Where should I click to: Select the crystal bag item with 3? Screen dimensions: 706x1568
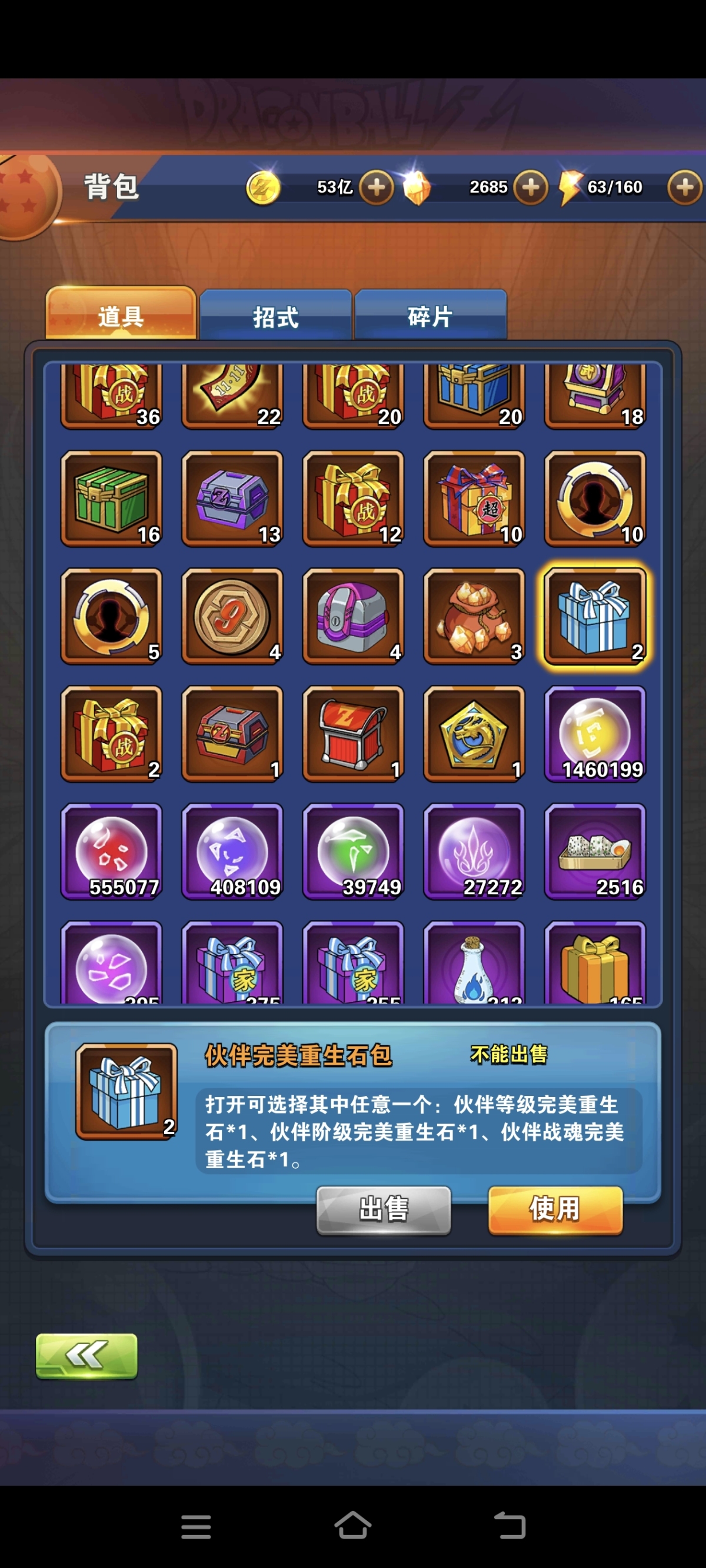click(x=474, y=616)
